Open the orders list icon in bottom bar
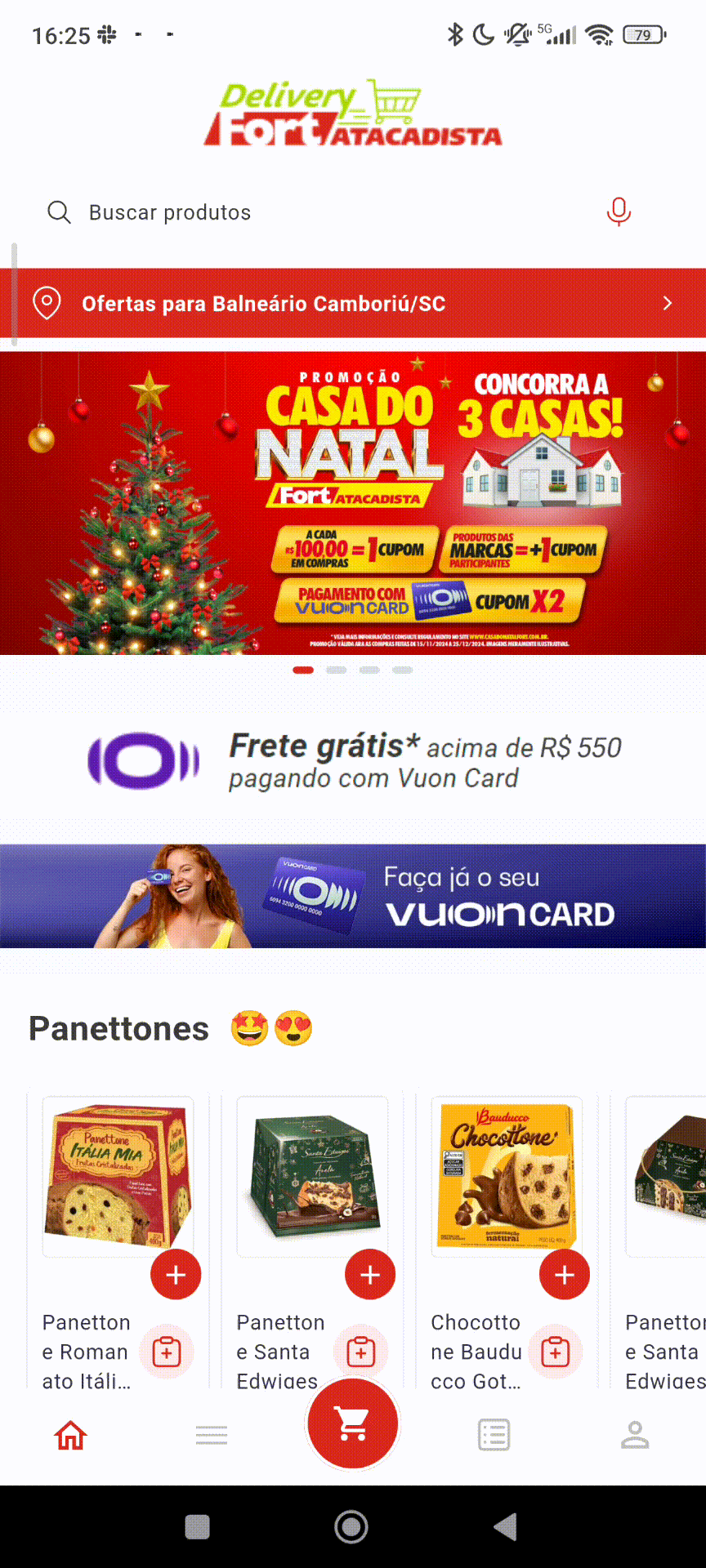706x1568 pixels. tap(493, 1435)
